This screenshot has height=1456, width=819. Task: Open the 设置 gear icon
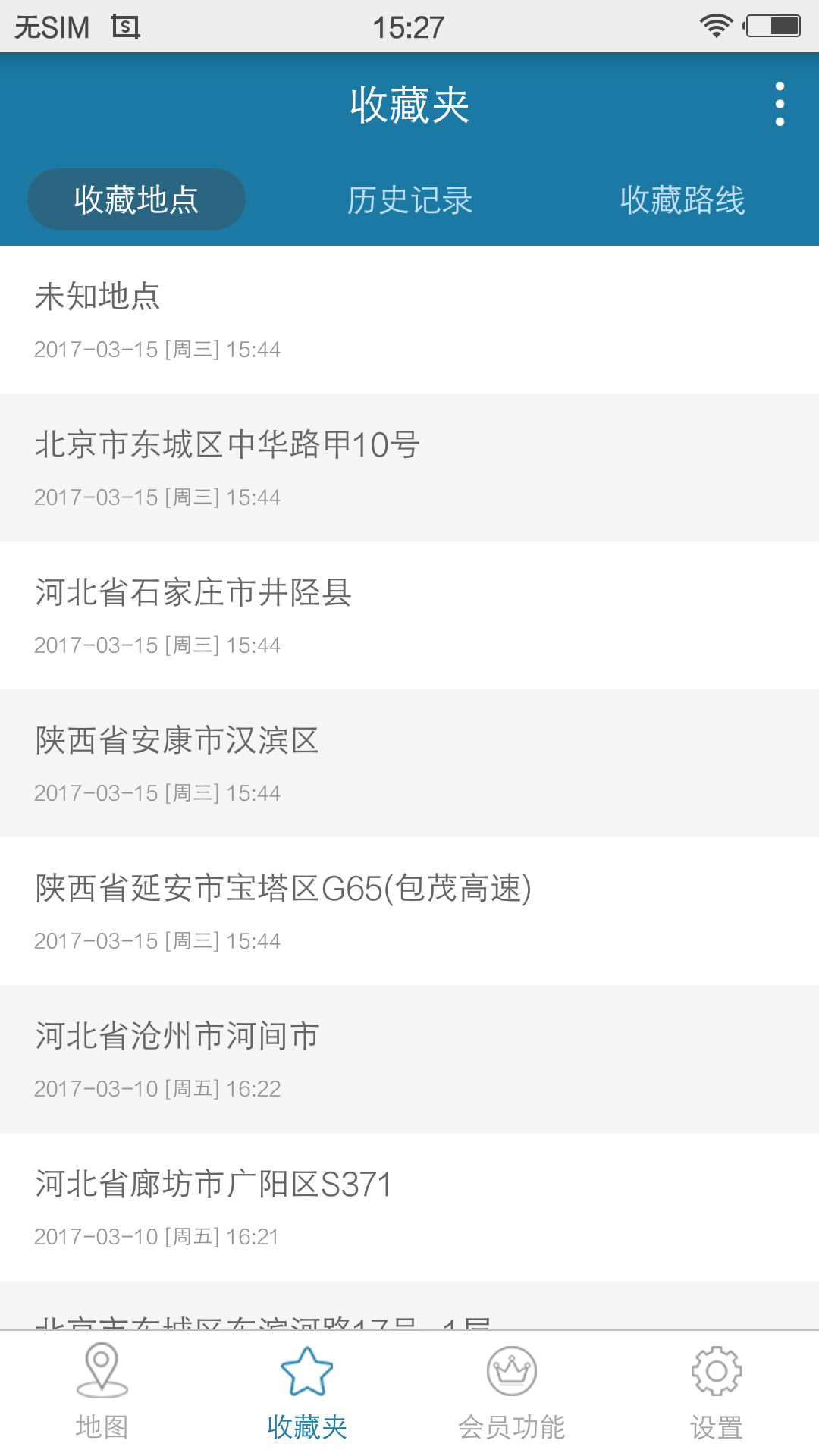click(x=716, y=1395)
